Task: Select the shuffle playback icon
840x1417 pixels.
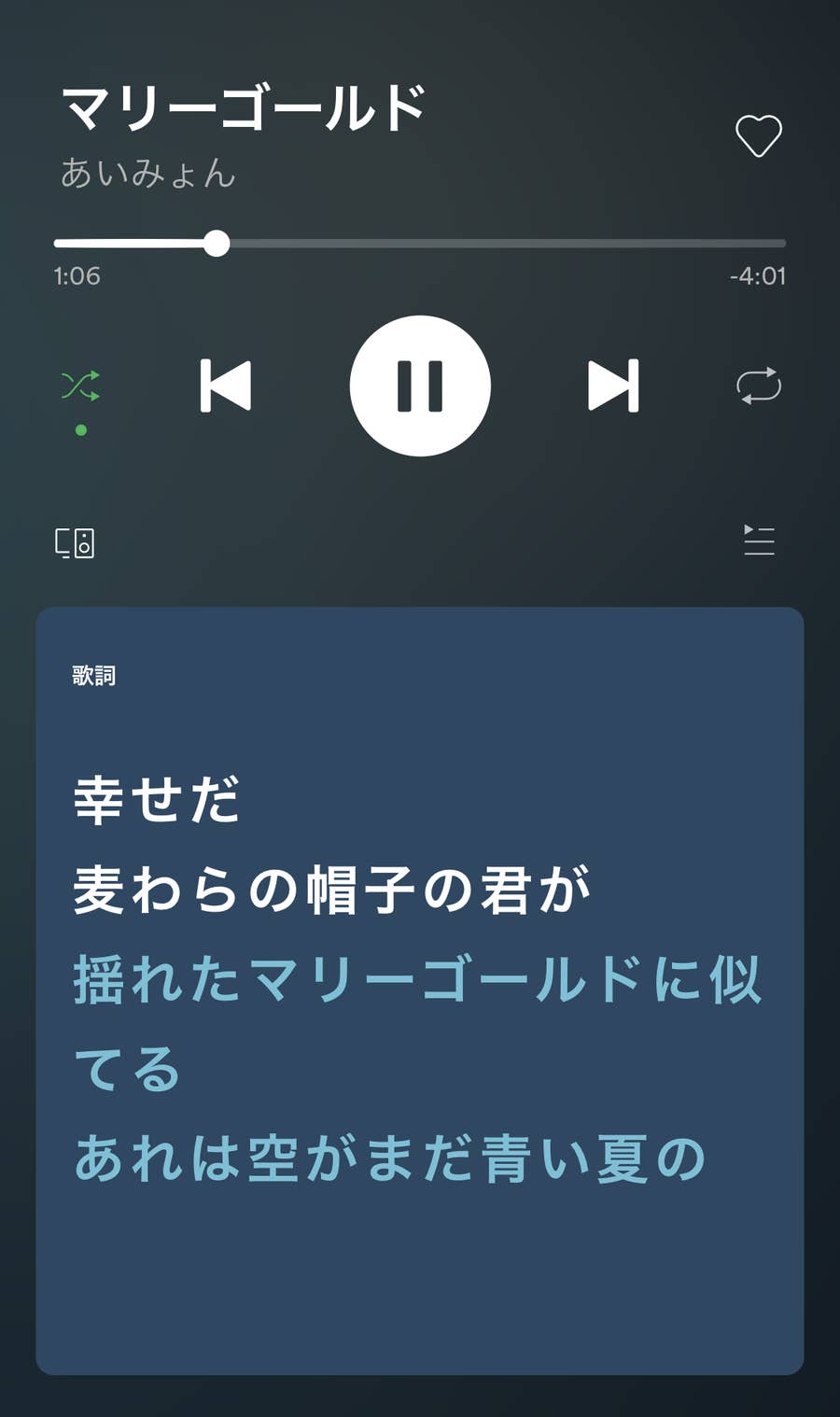Action: [81, 384]
